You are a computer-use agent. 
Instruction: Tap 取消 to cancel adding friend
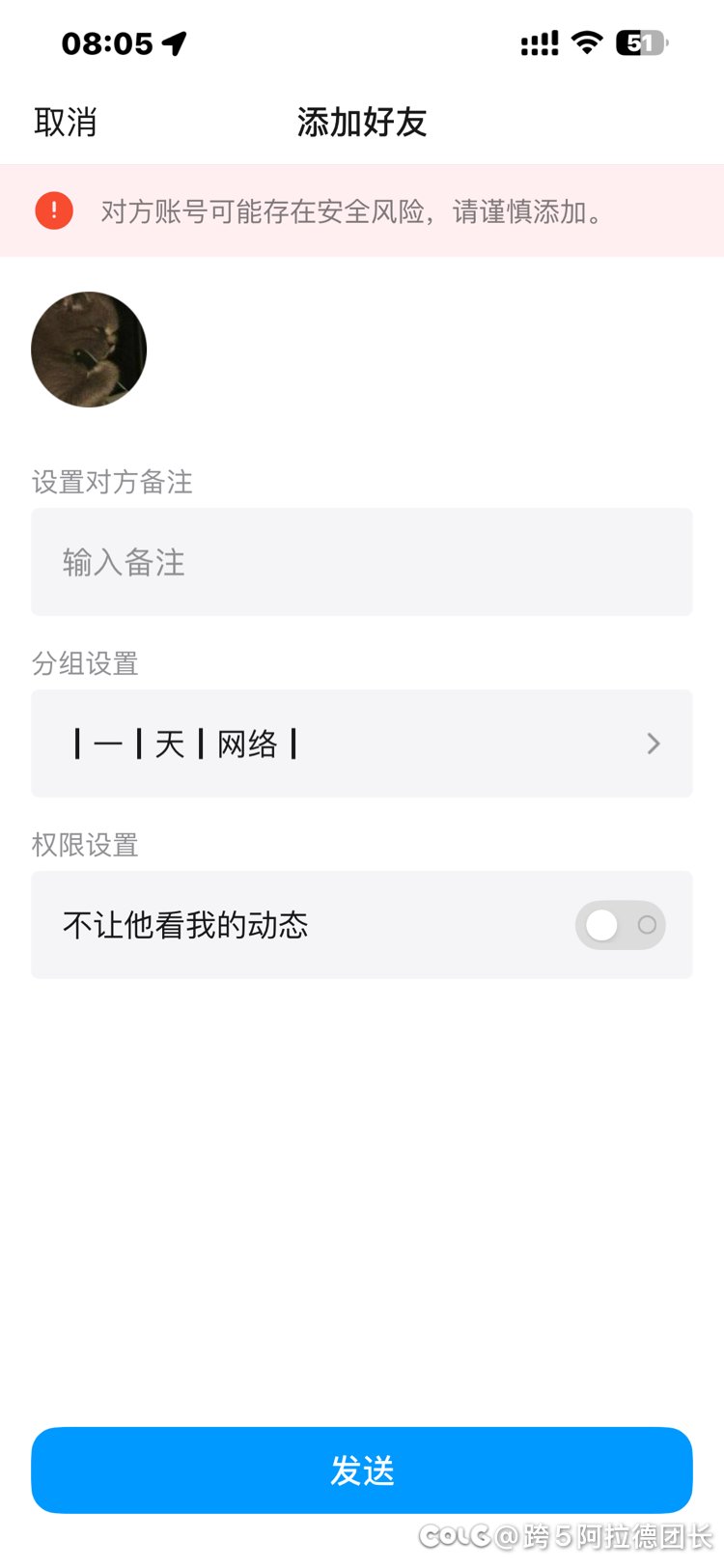66,123
